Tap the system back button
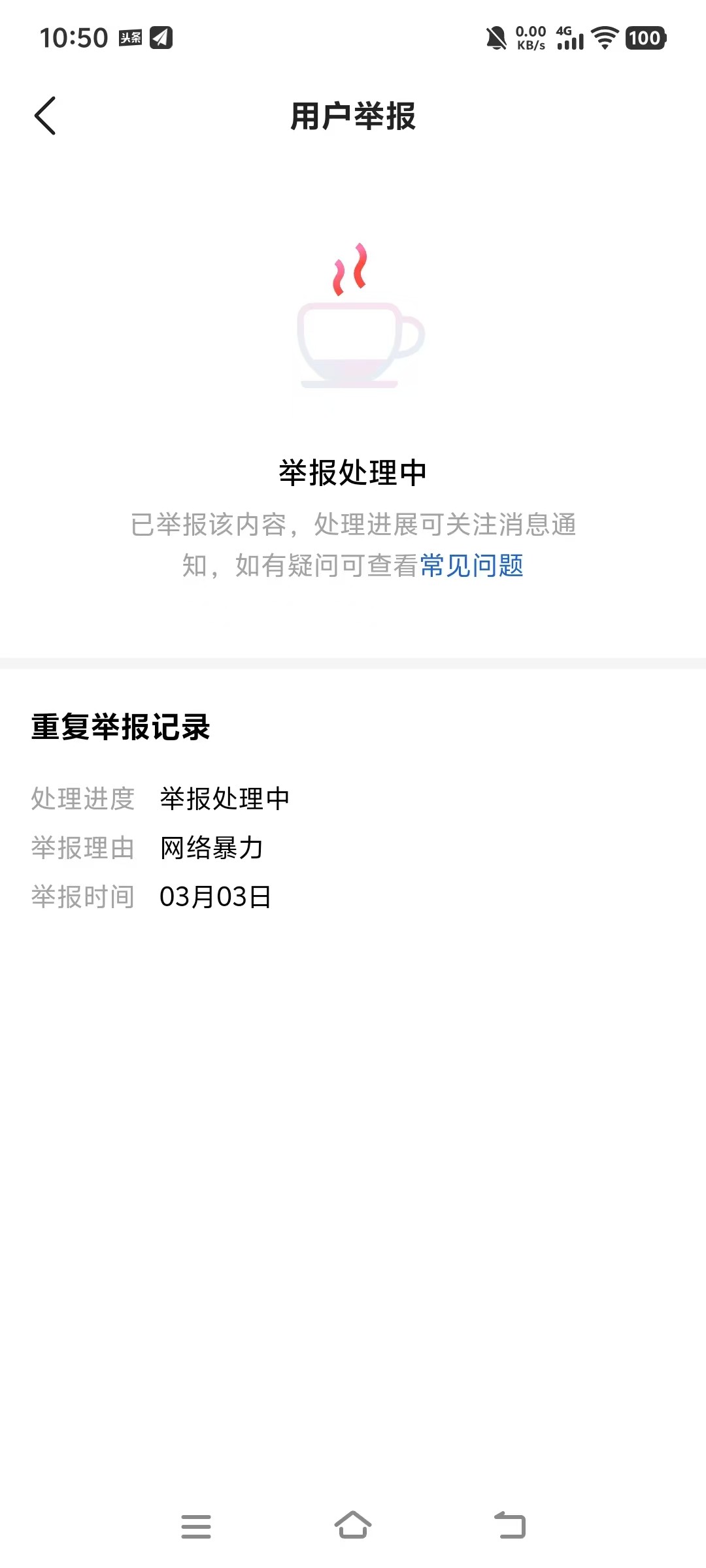706x1568 pixels. pyautogui.click(x=510, y=1526)
